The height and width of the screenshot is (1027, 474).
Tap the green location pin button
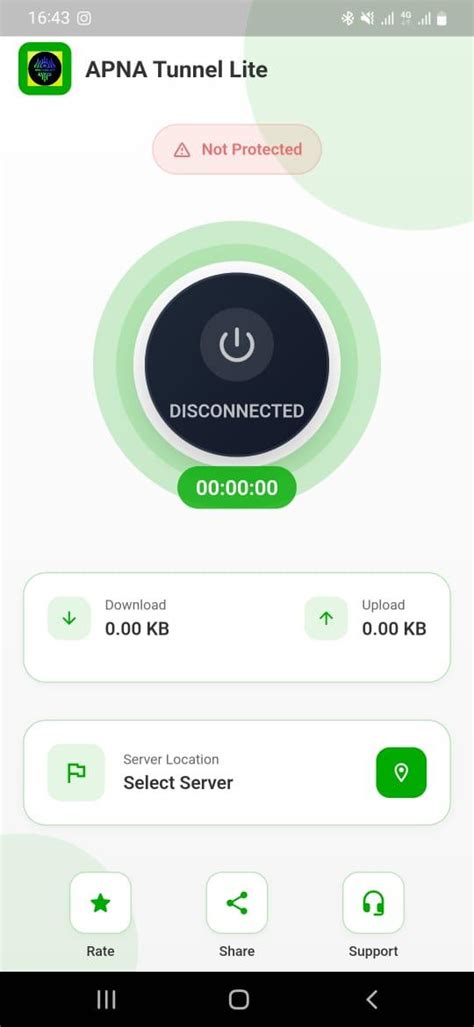(x=401, y=773)
